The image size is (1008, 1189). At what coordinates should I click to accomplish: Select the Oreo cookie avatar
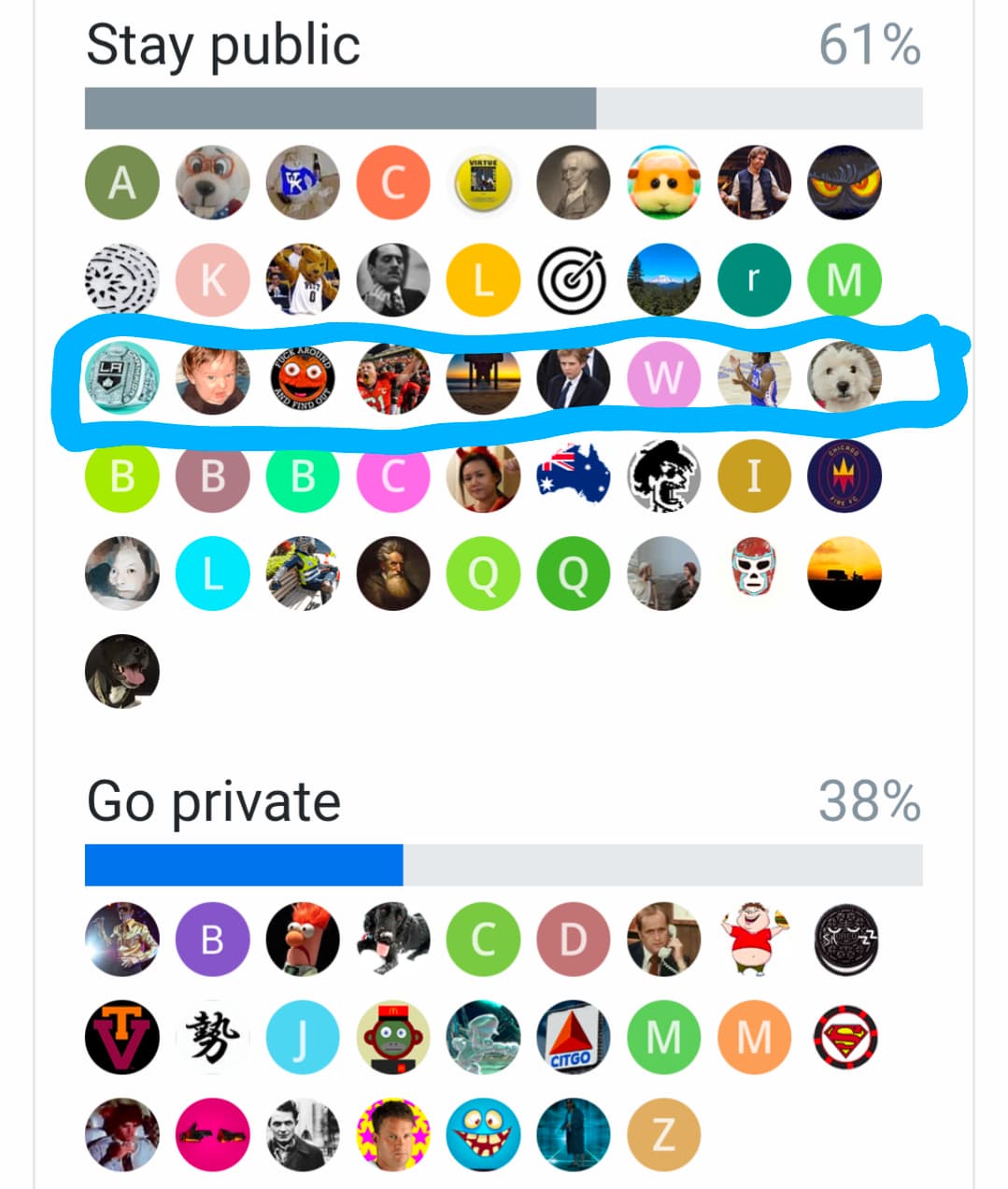pyautogui.click(x=845, y=939)
